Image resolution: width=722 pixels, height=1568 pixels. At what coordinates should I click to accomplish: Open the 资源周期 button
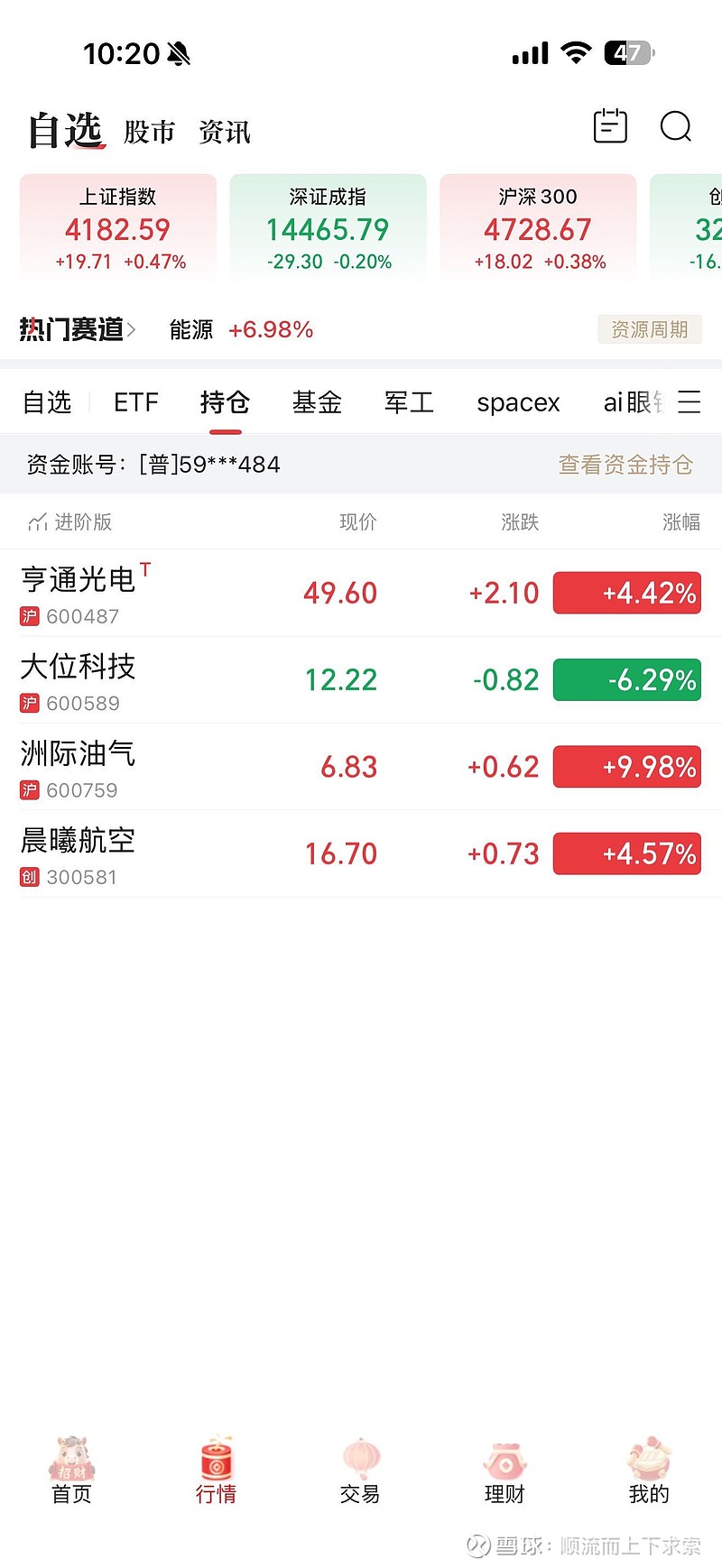(649, 329)
